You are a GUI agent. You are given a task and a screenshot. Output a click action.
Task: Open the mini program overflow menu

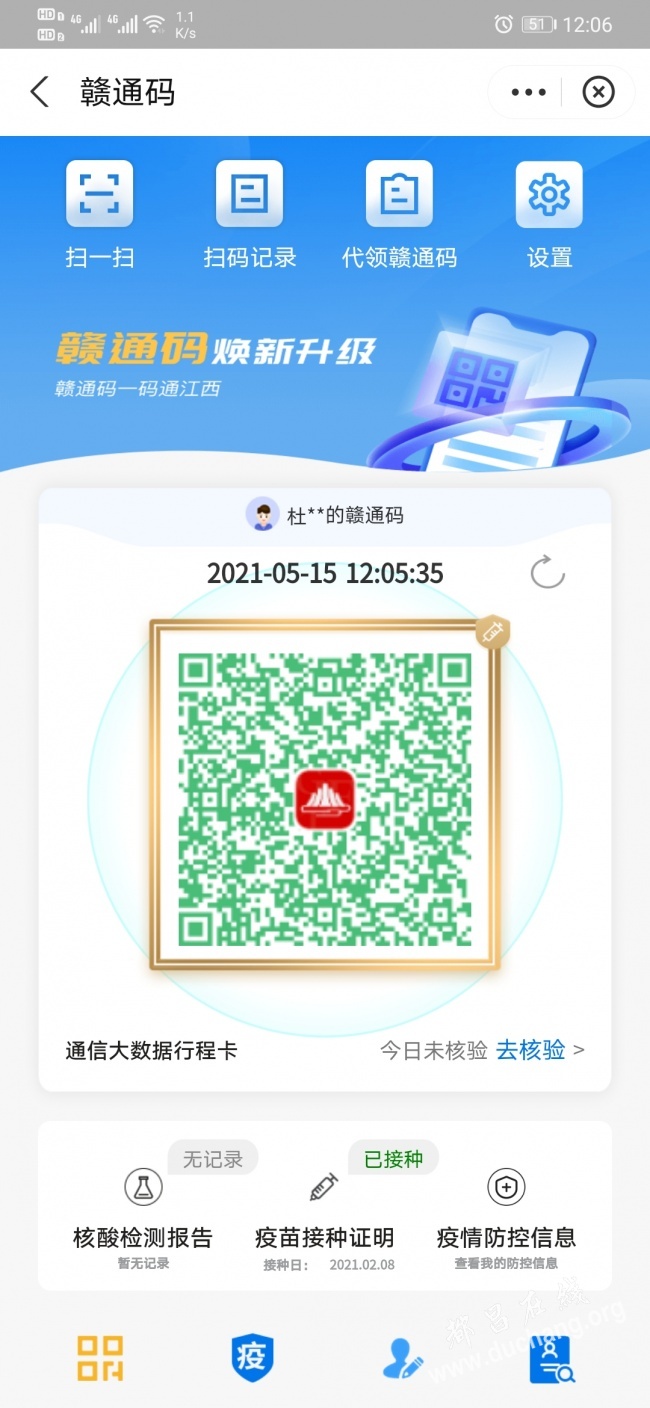(x=528, y=93)
